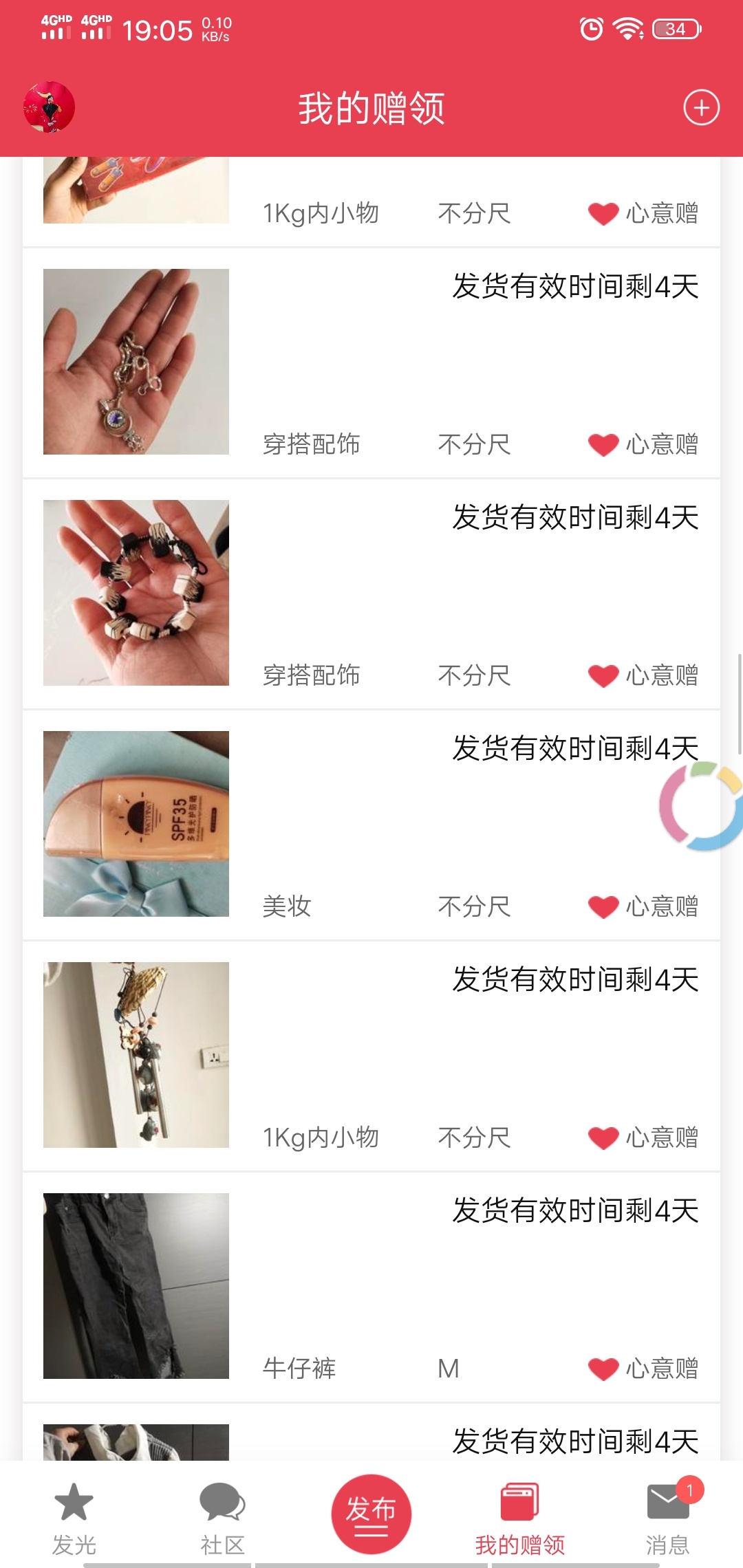This screenshot has height=1568, width=743.
Task: Tap the plus icon to add
Action: tap(701, 108)
